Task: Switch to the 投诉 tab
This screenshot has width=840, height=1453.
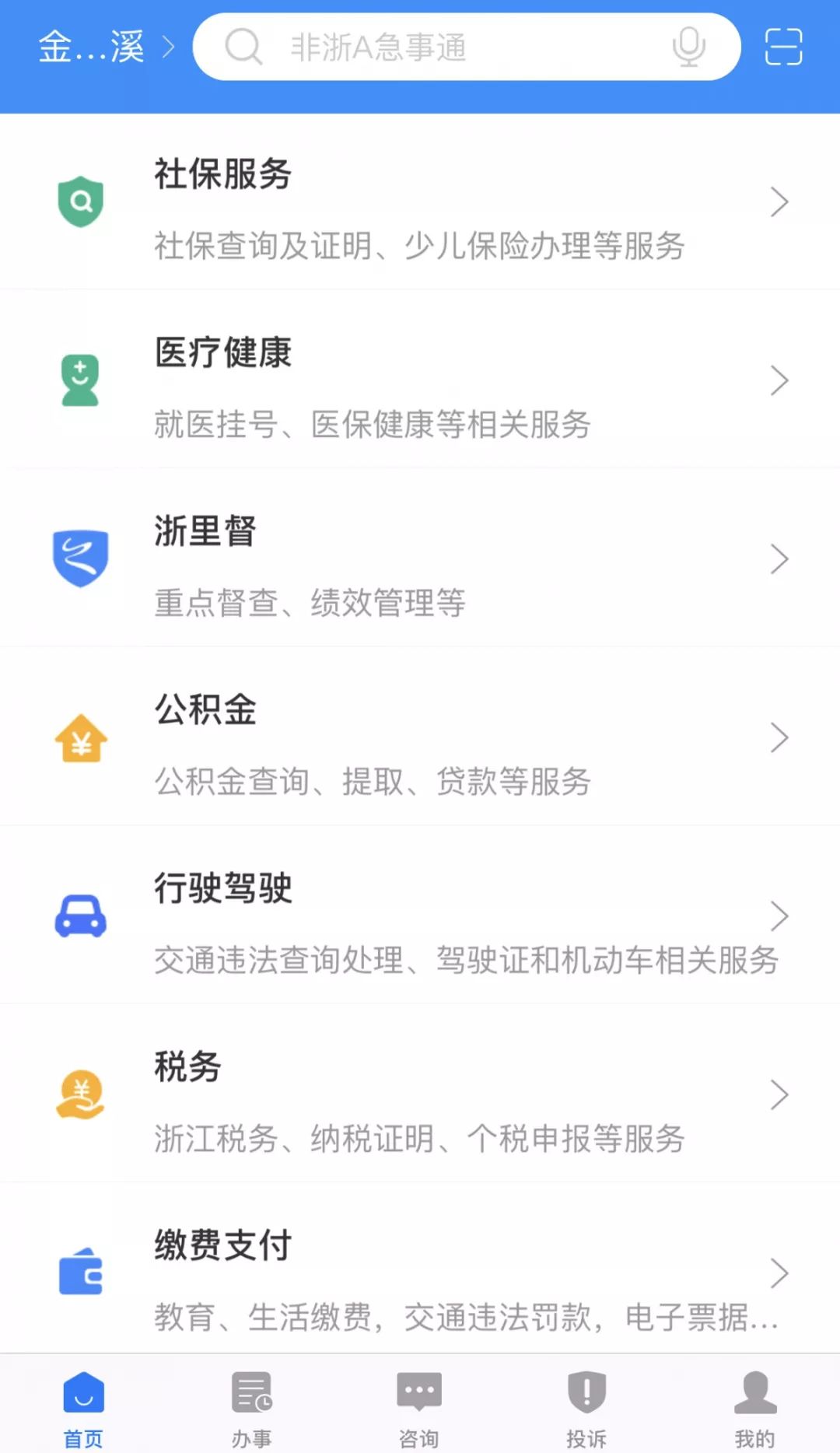Action: [x=586, y=1406]
